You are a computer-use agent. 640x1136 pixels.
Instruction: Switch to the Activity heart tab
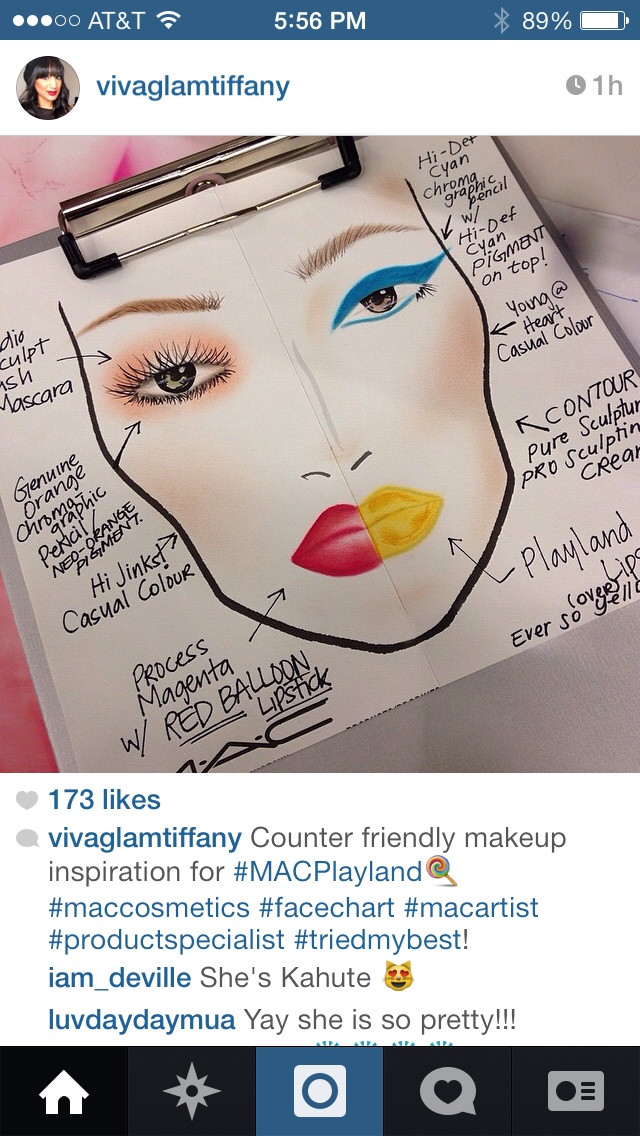click(448, 1091)
